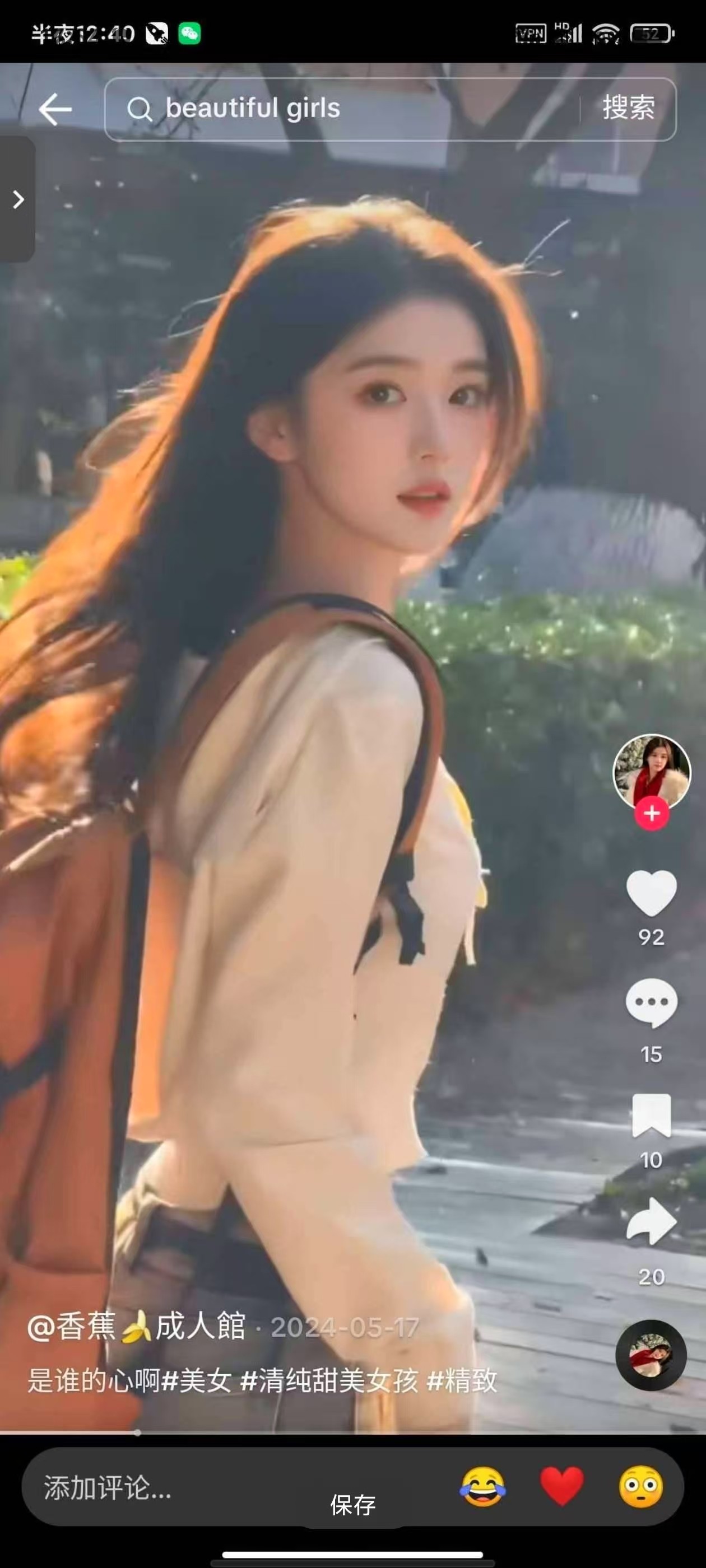Send the flushed face emoji reaction
Viewport: 706px width, 1568px height.
click(x=641, y=1486)
